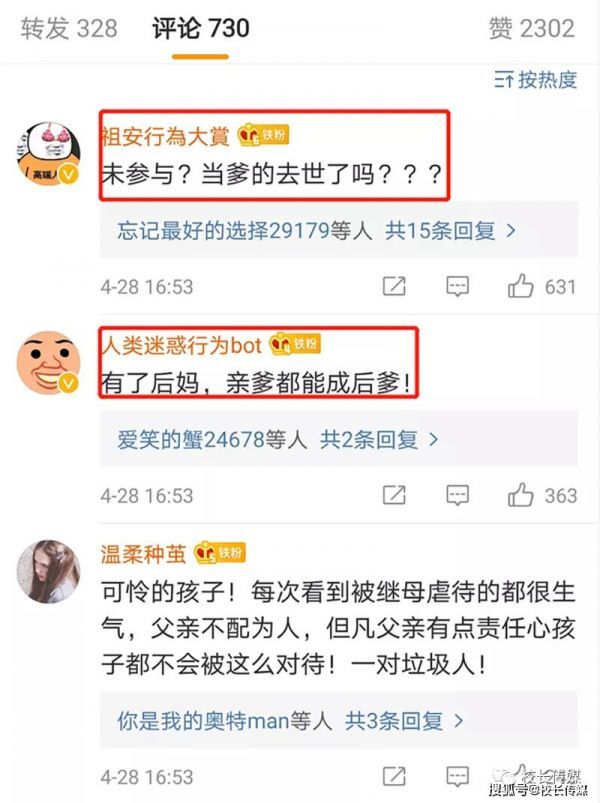Open 祖安行為大賞's profile avatar
The height and width of the screenshot is (803, 600).
tap(48, 154)
